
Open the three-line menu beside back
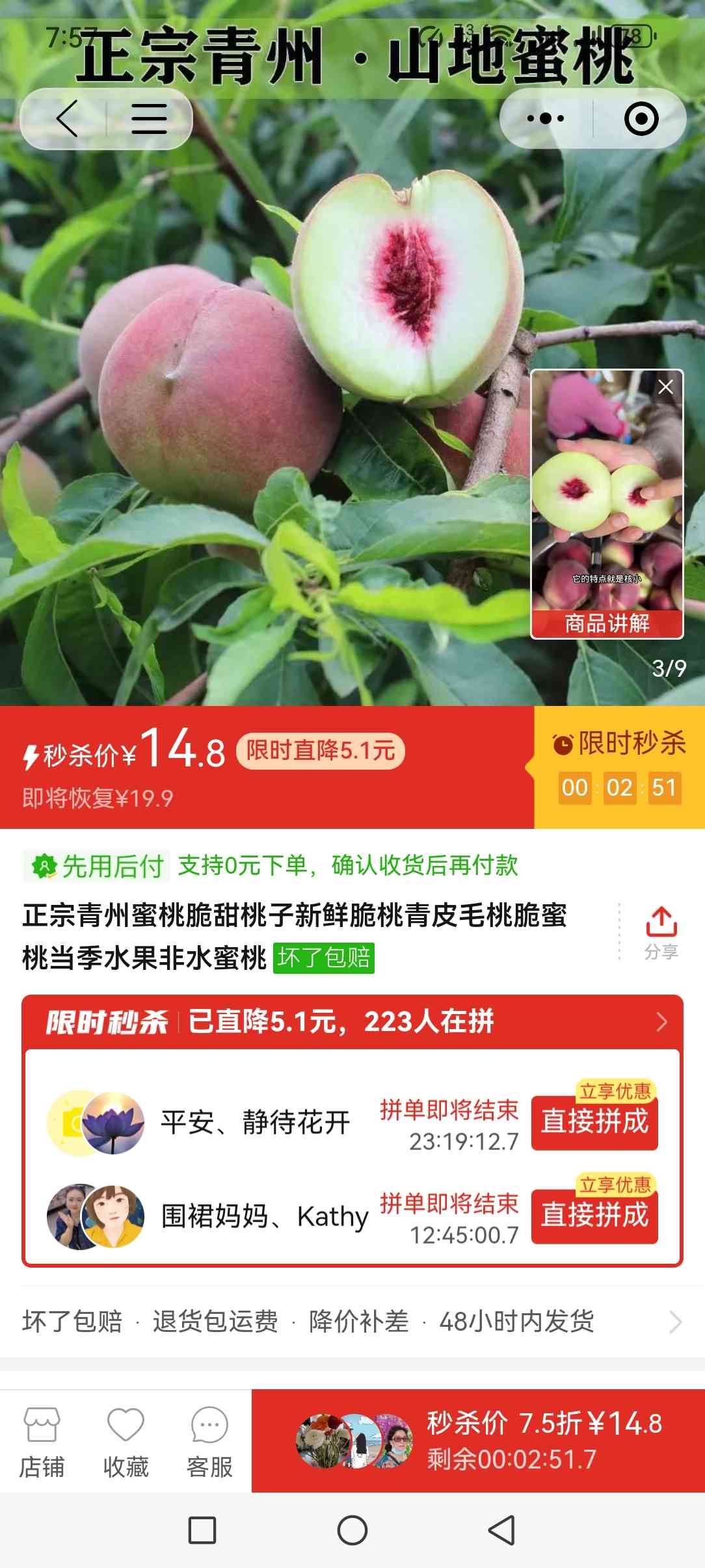(x=149, y=118)
